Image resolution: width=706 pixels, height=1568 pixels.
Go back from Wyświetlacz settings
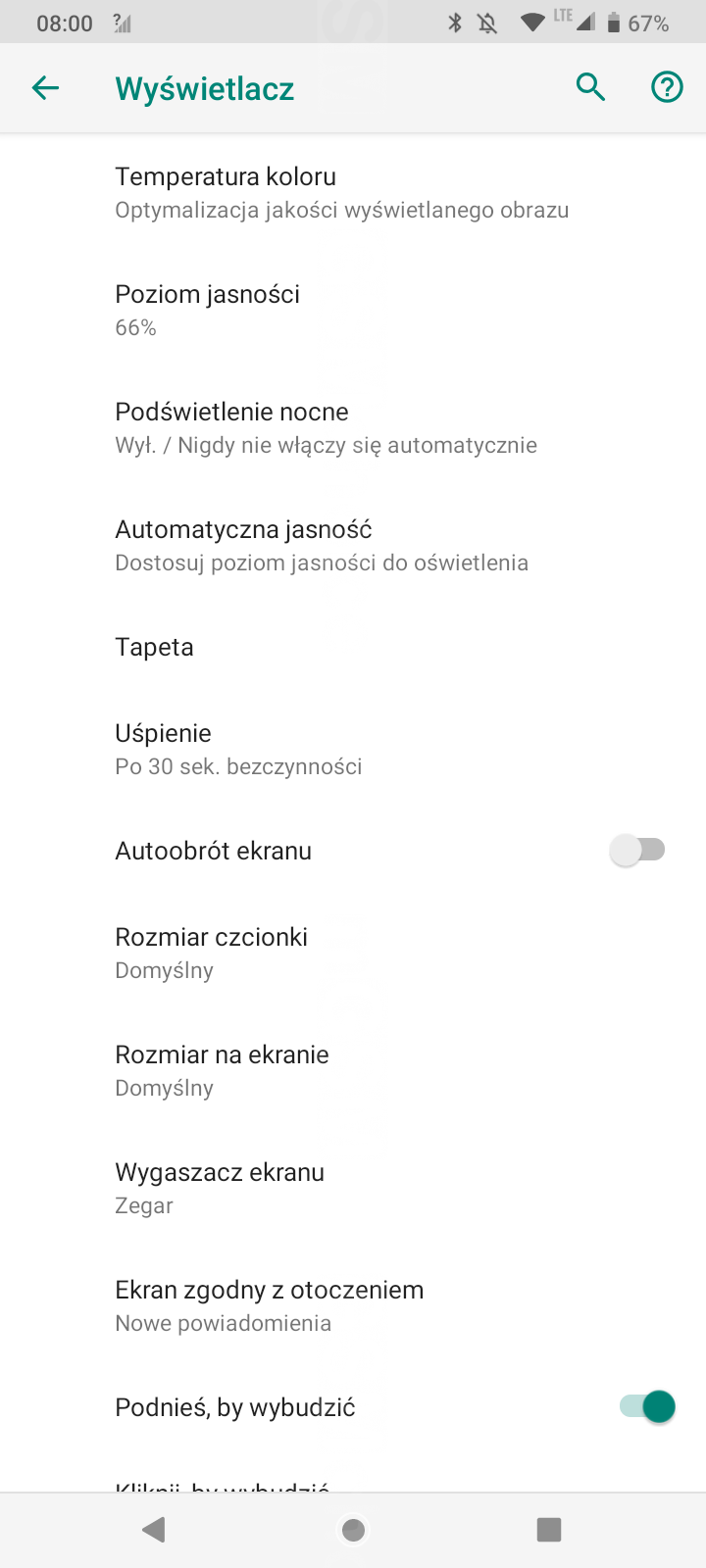(46, 88)
